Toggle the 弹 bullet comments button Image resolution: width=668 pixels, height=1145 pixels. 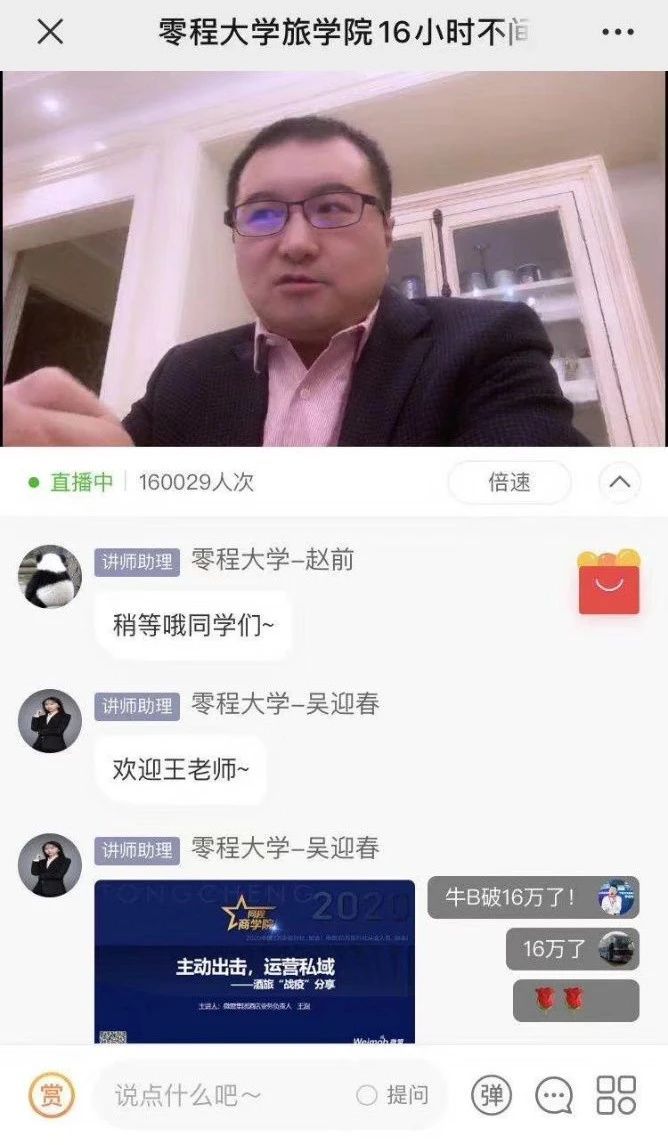[490, 1095]
